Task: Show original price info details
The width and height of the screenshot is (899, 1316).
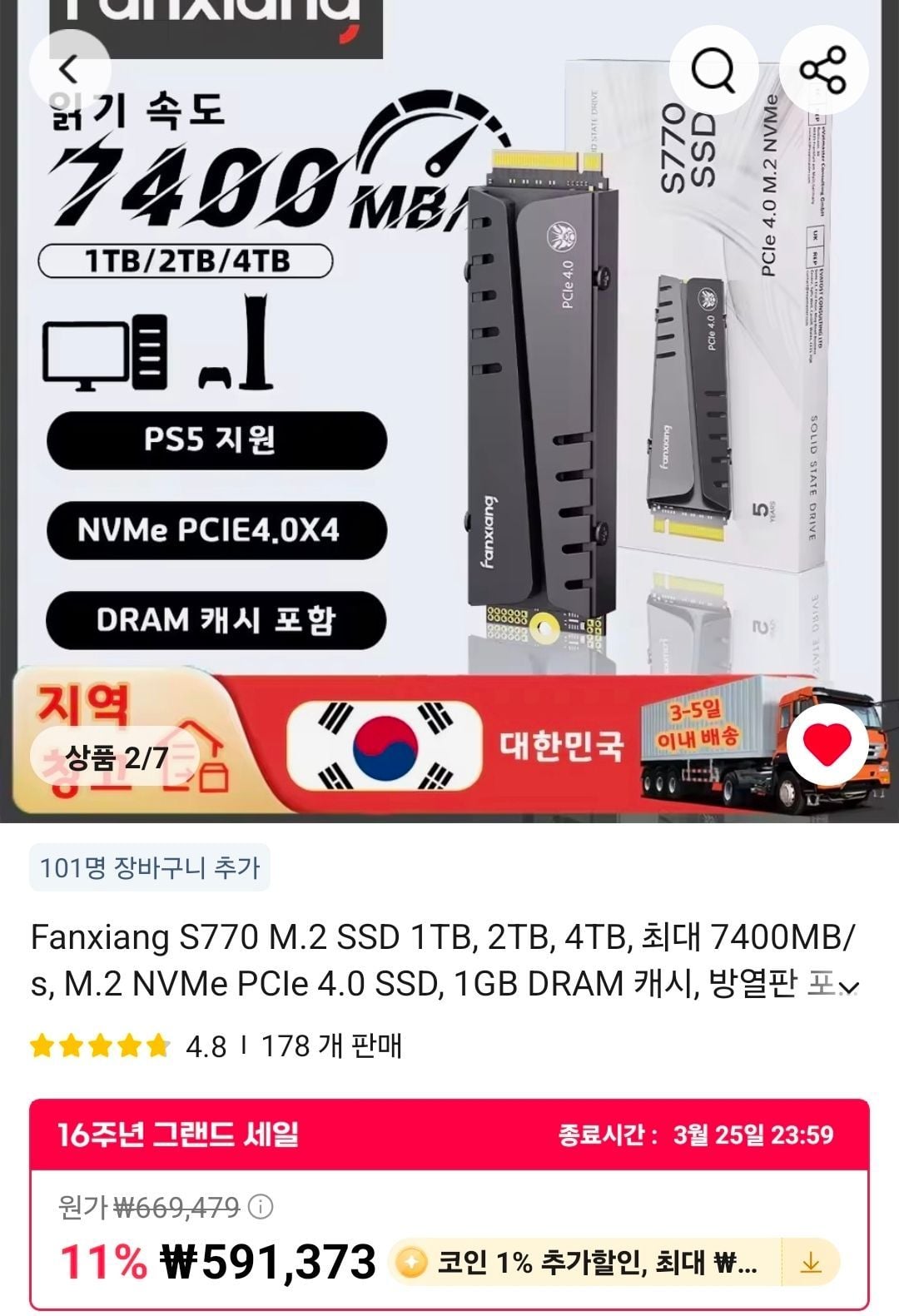Action: (261, 1206)
